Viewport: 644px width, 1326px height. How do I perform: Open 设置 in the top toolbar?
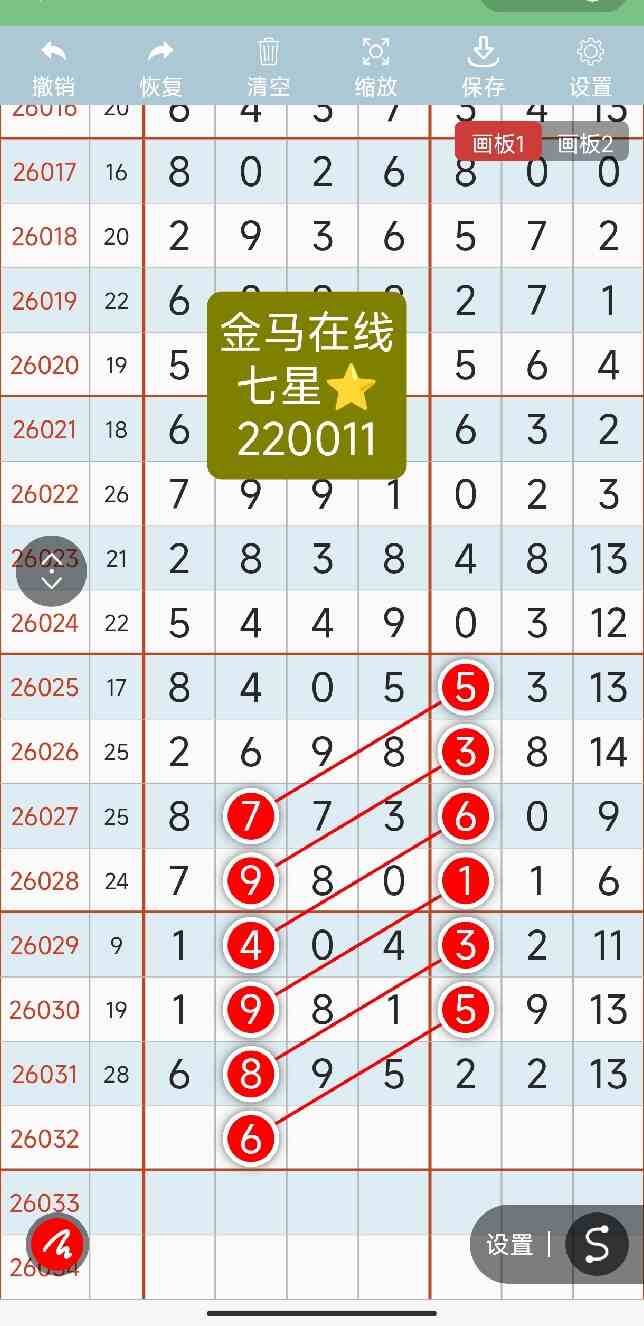[x=590, y=68]
